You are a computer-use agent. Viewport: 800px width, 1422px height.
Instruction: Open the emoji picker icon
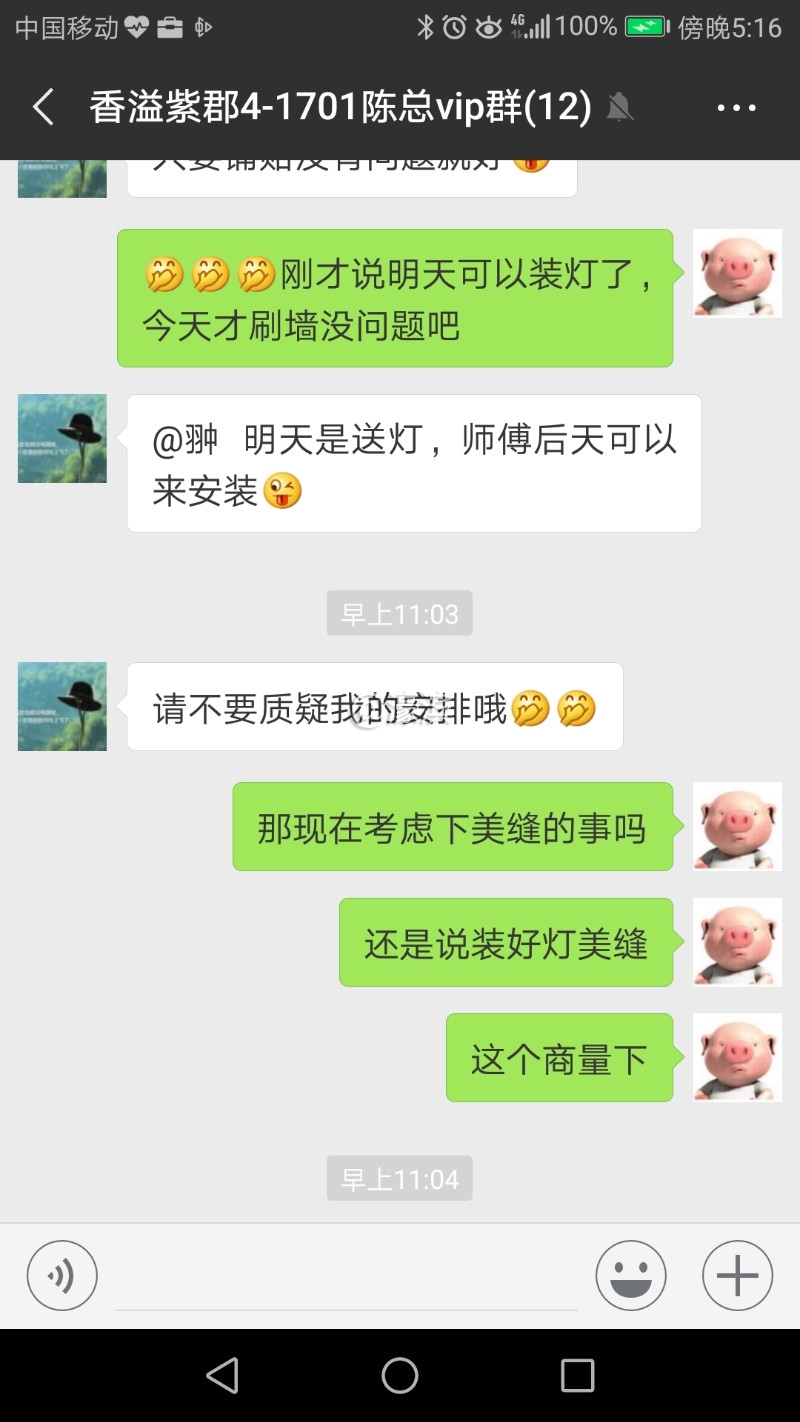631,1275
